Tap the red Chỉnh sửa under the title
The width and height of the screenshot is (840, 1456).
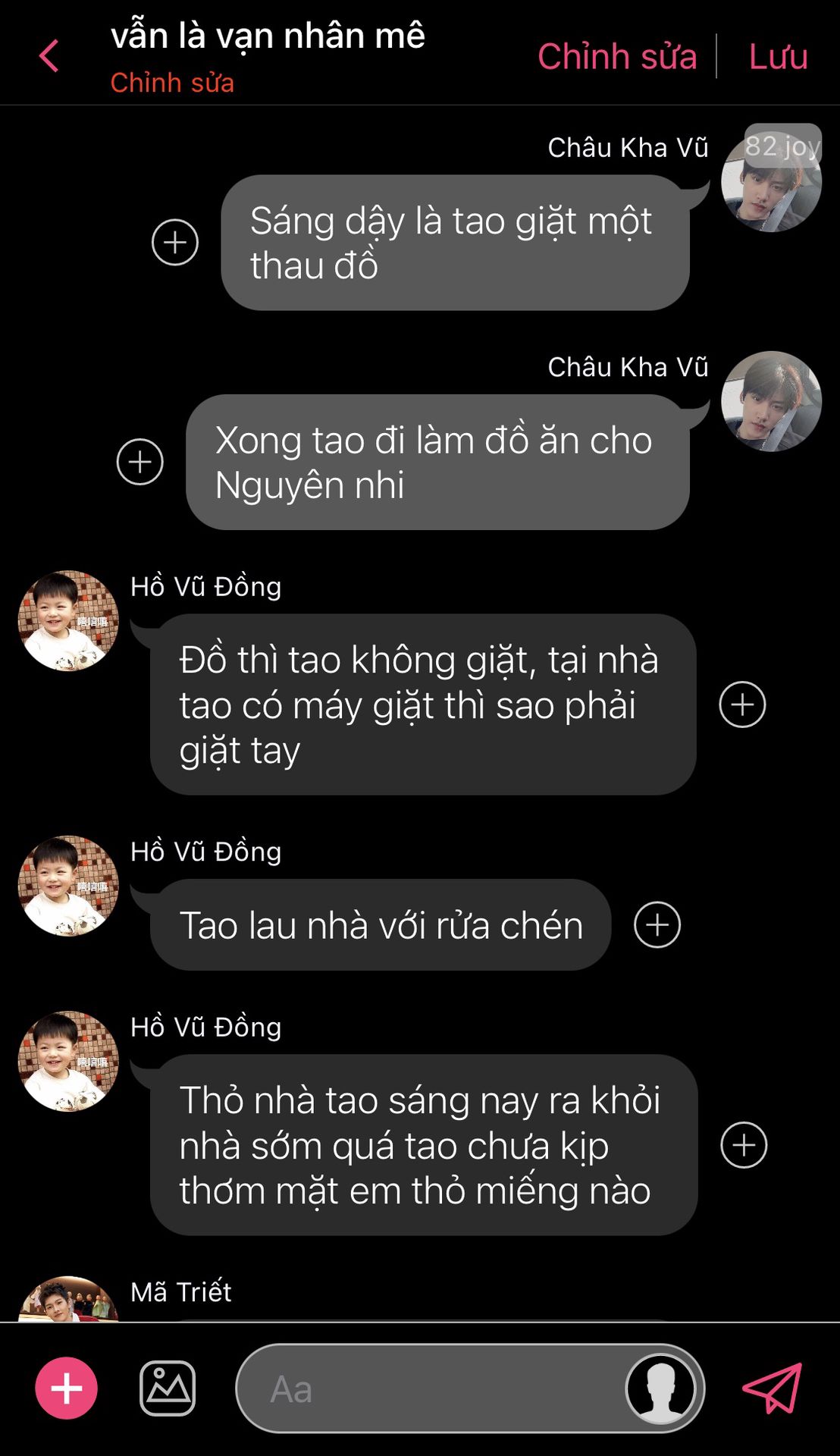click(x=172, y=82)
